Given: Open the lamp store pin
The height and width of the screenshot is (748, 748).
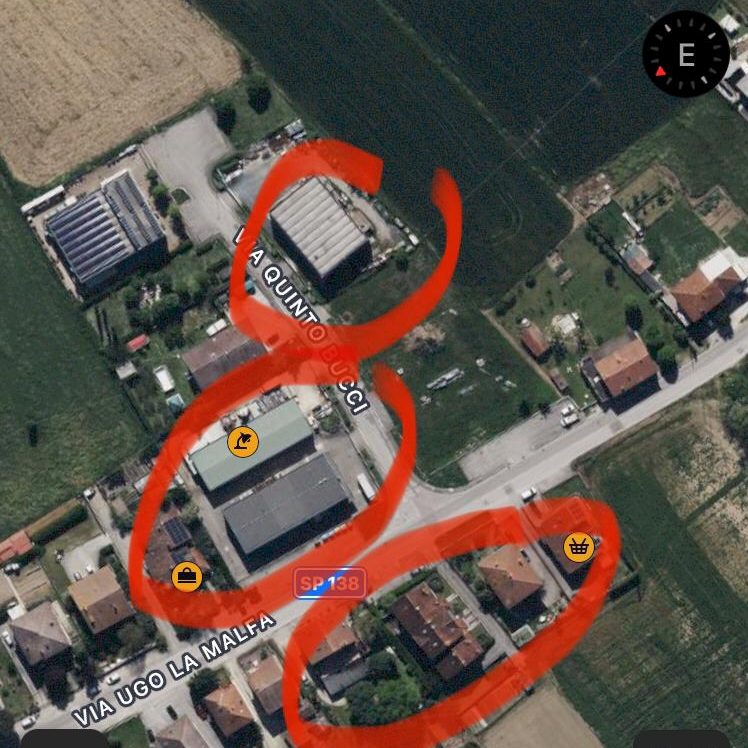Looking at the screenshot, I should pyautogui.click(x=243, y=442).
